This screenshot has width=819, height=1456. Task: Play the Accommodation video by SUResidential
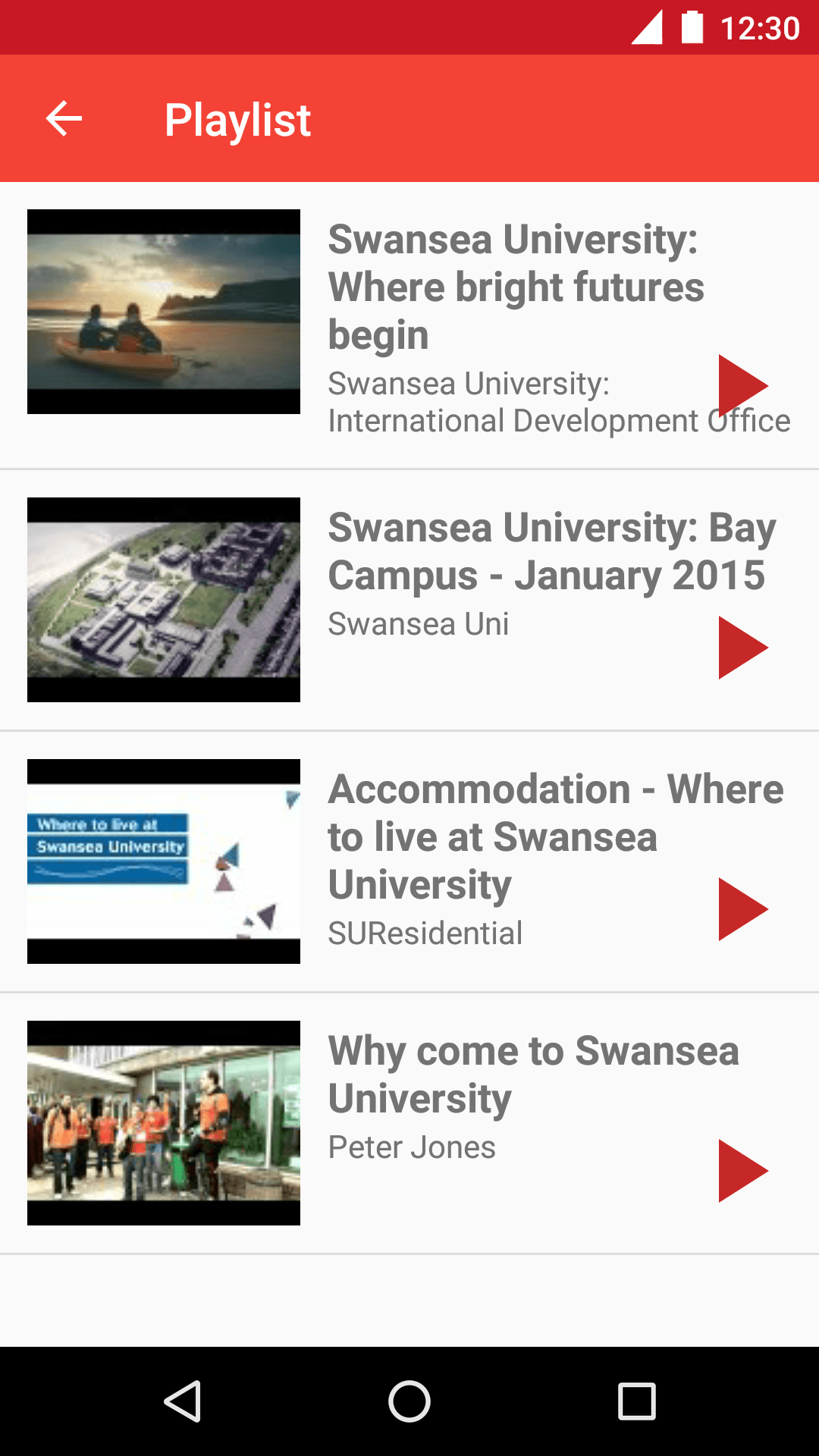pos(743,909)
